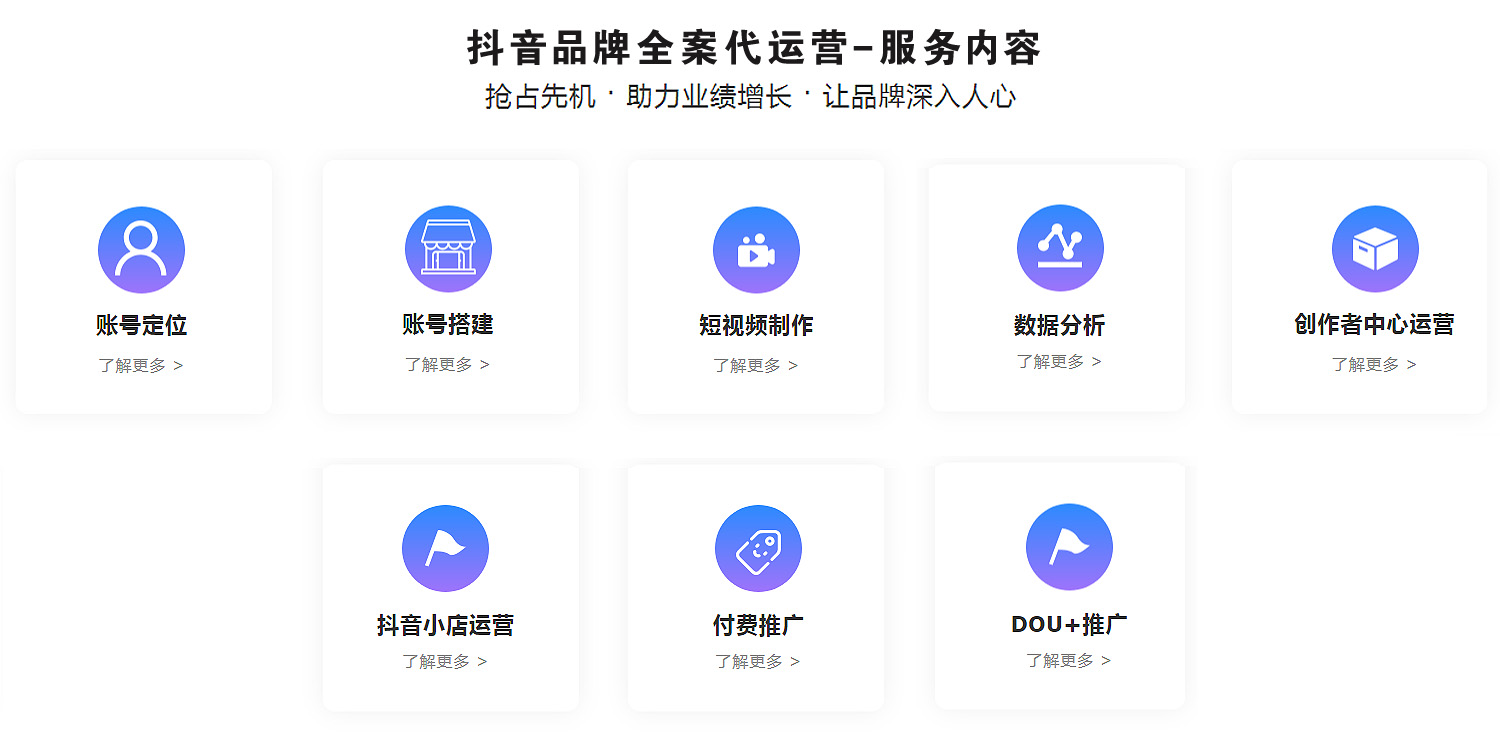The width and height of the screenshot is (1500, 742).
Task: Select the 创作者中心运营 card
Action: coord(1373,287)
